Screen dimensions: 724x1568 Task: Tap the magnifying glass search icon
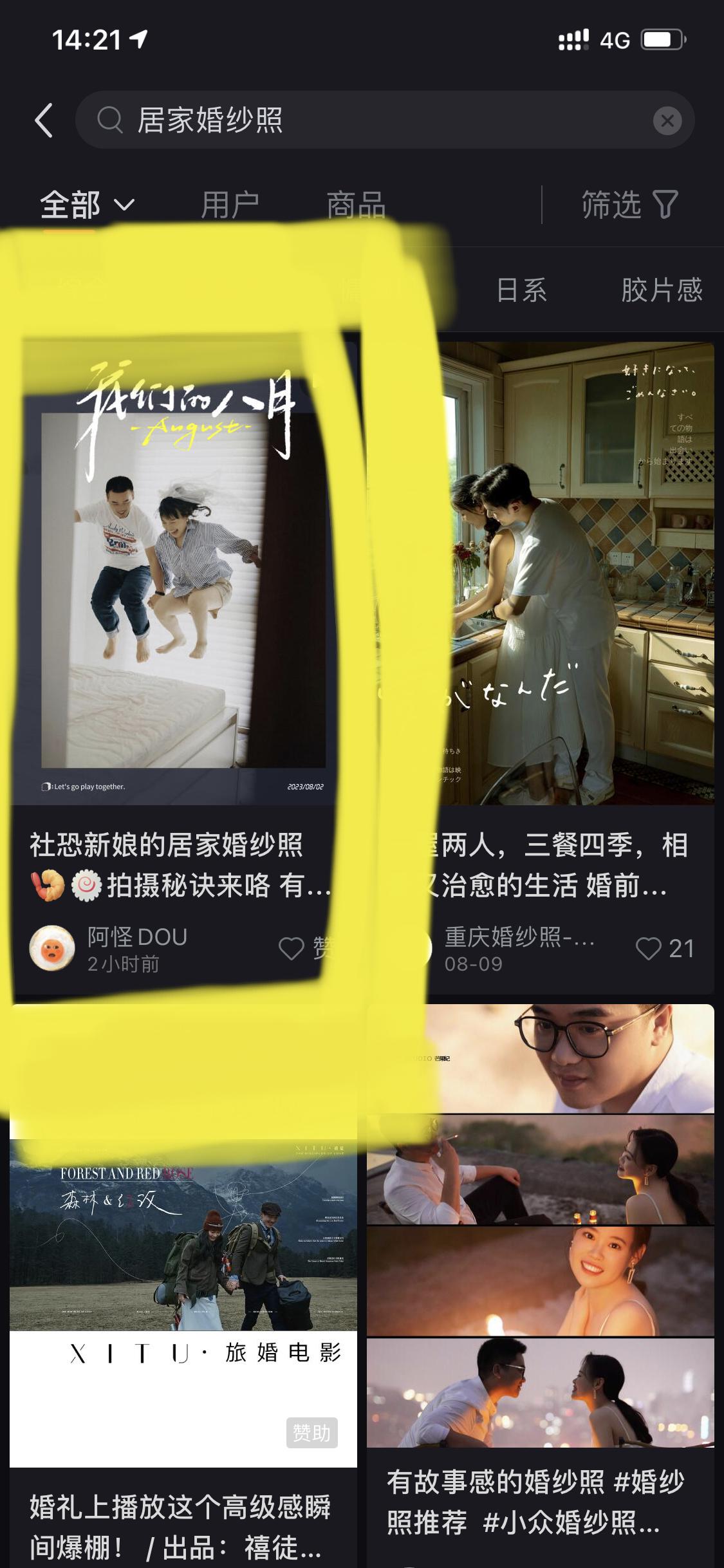(111, 121)
